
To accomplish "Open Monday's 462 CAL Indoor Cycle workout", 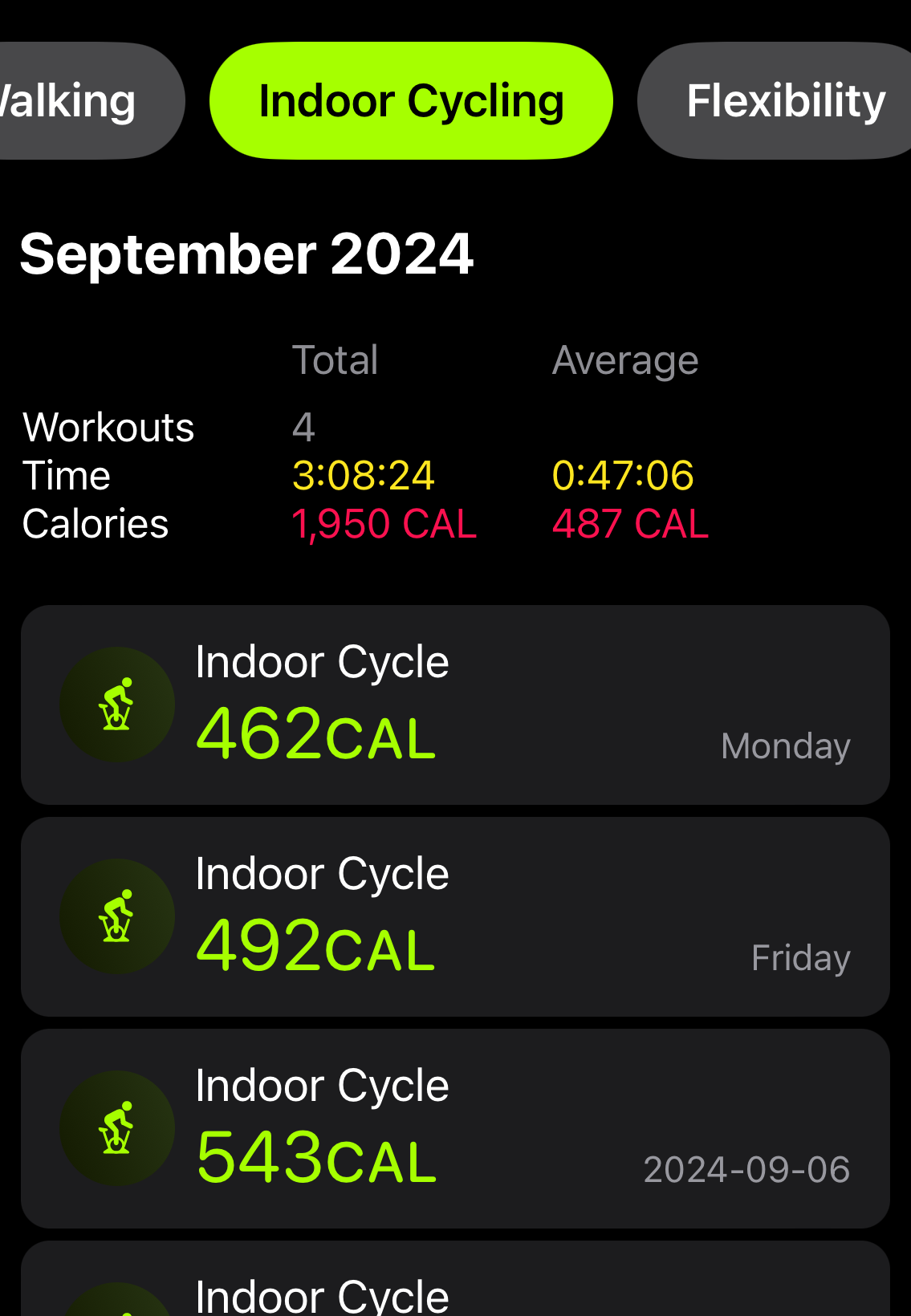I will pos(455,705).
